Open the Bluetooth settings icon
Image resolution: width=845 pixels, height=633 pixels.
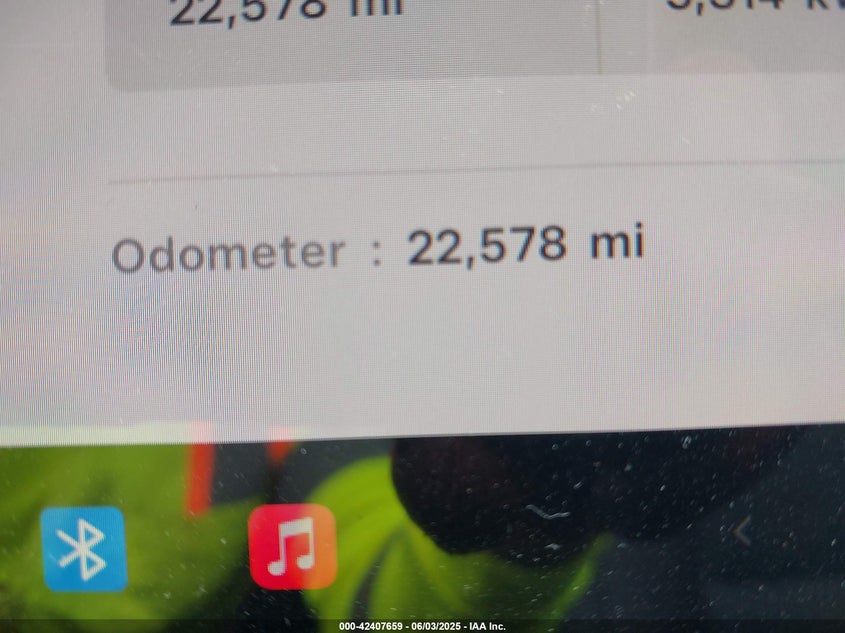(x=84, y=548)
